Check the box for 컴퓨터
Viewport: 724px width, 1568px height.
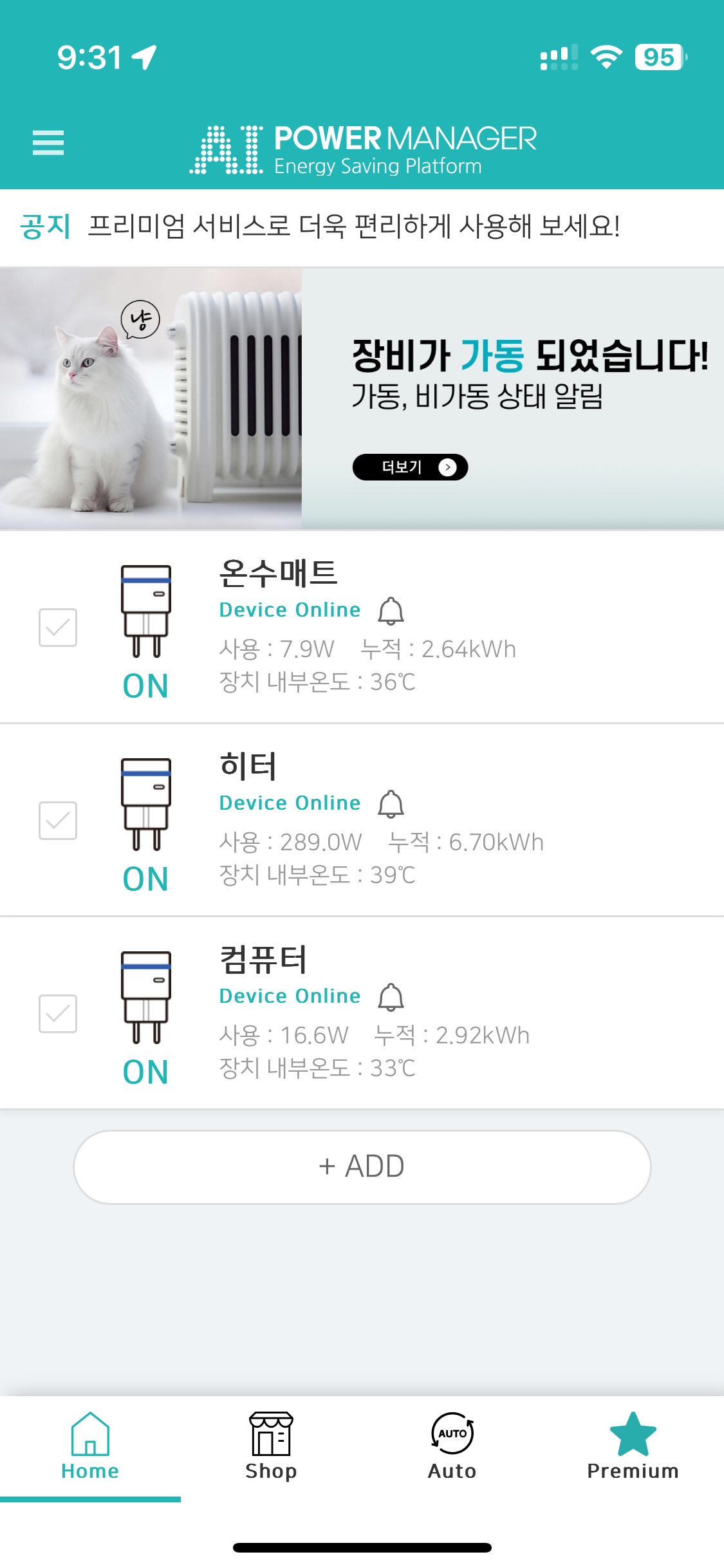click(58, 1014)
